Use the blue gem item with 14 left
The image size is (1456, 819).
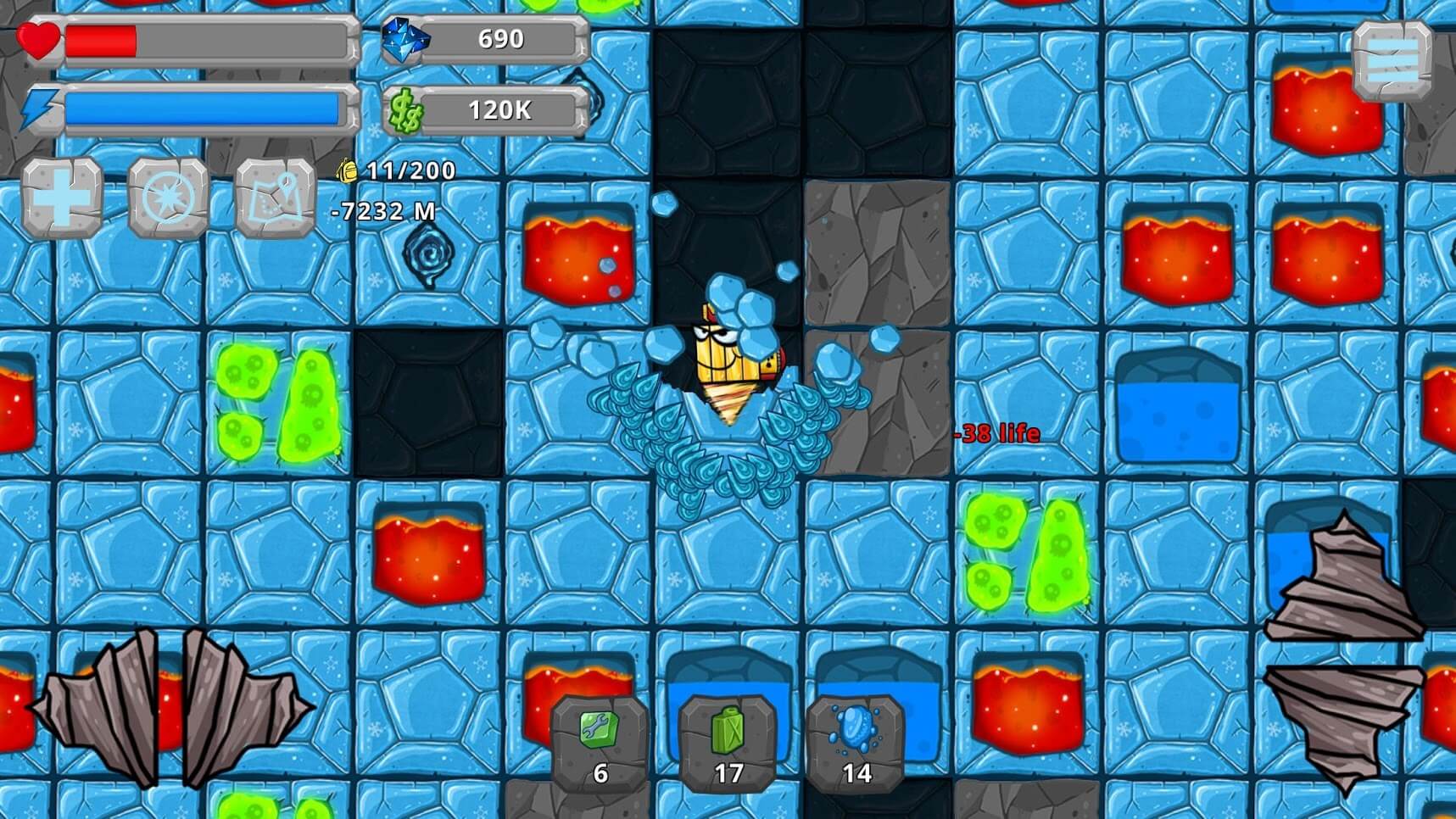pyautogui.click(x=856, y=744)
